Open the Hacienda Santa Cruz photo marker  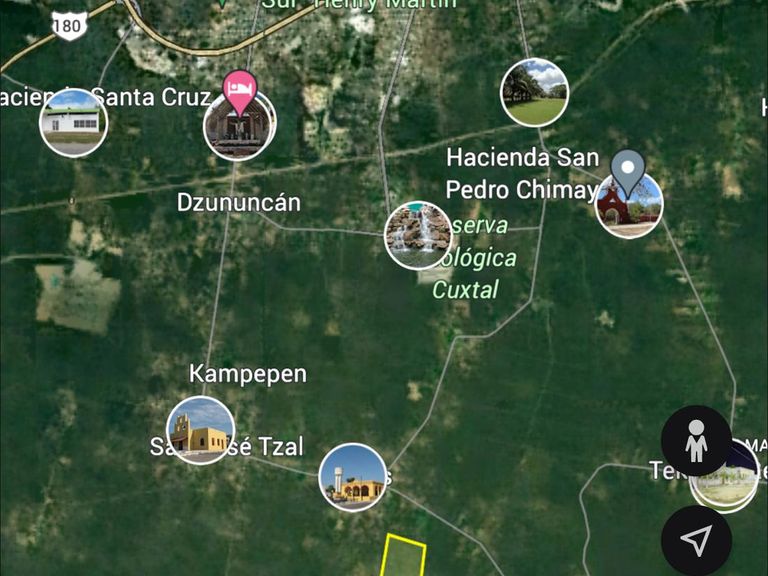73,122
